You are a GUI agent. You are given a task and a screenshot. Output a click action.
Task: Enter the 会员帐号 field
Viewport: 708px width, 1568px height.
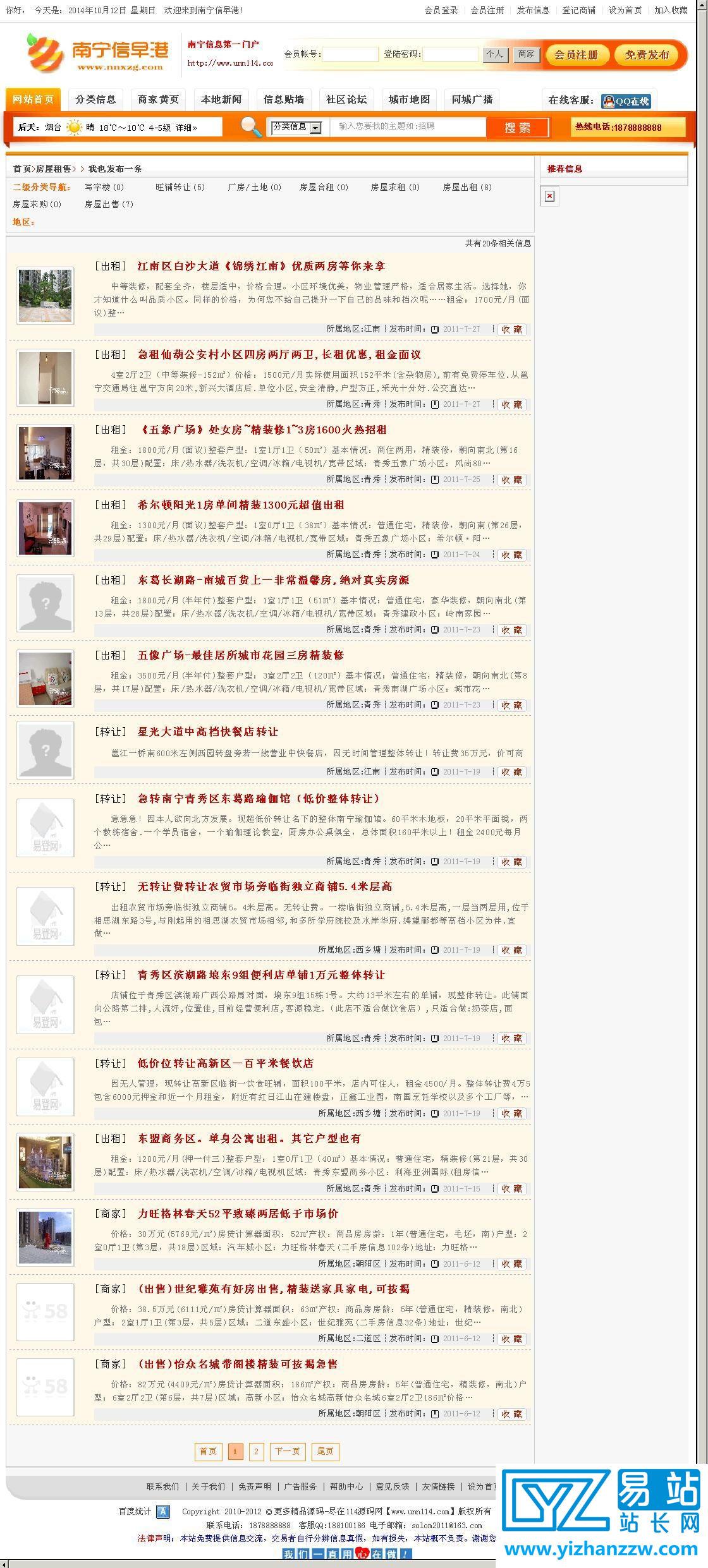[x=350, y=54]
